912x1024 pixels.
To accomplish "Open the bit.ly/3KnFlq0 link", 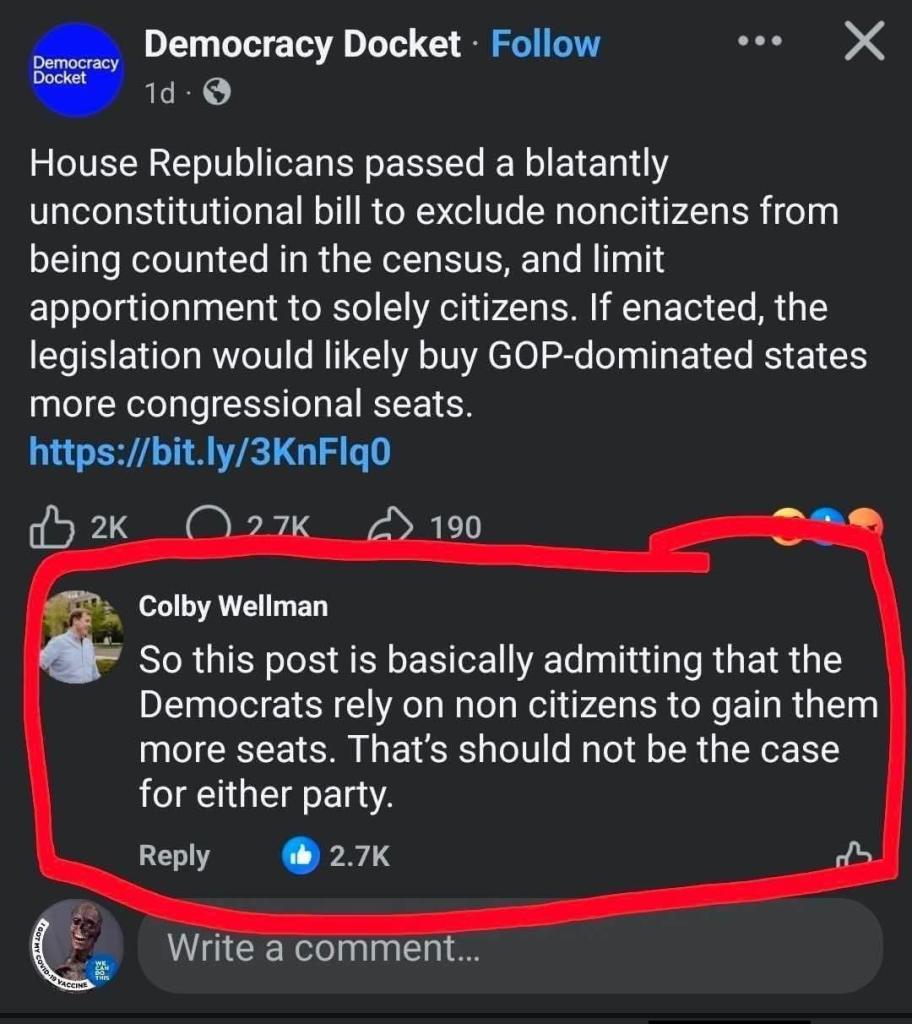I will [211, 452].
